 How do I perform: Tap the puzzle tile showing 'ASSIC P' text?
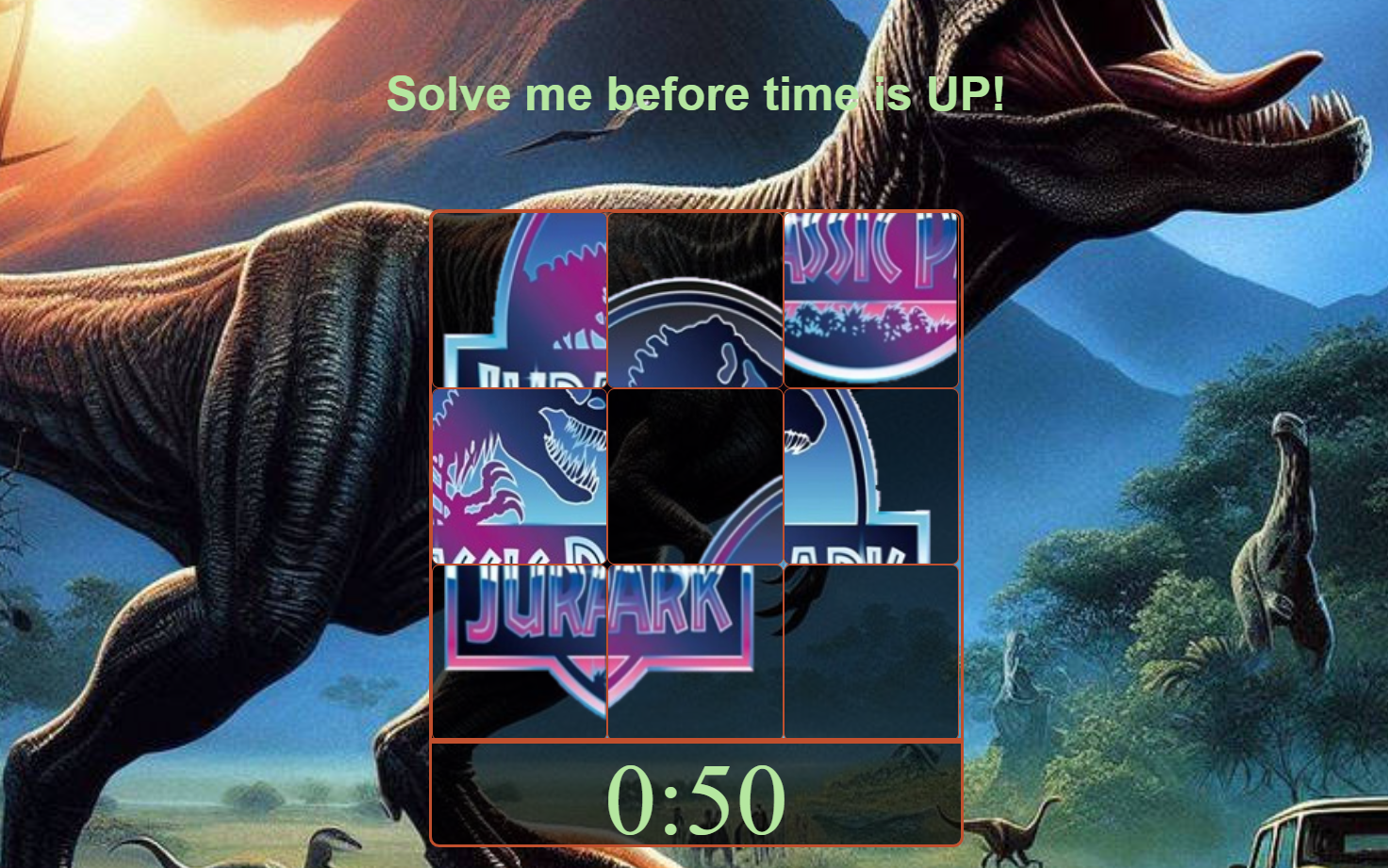(x=871, y=300)
